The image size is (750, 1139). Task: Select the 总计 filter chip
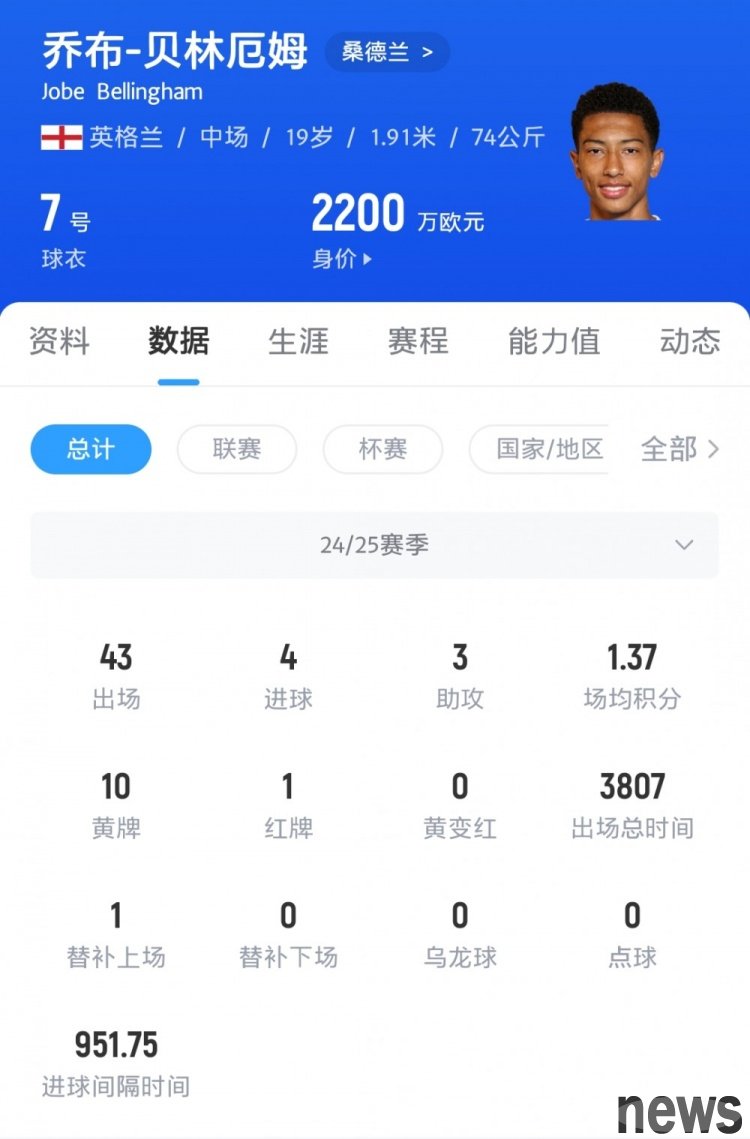[x=91, y=449]
